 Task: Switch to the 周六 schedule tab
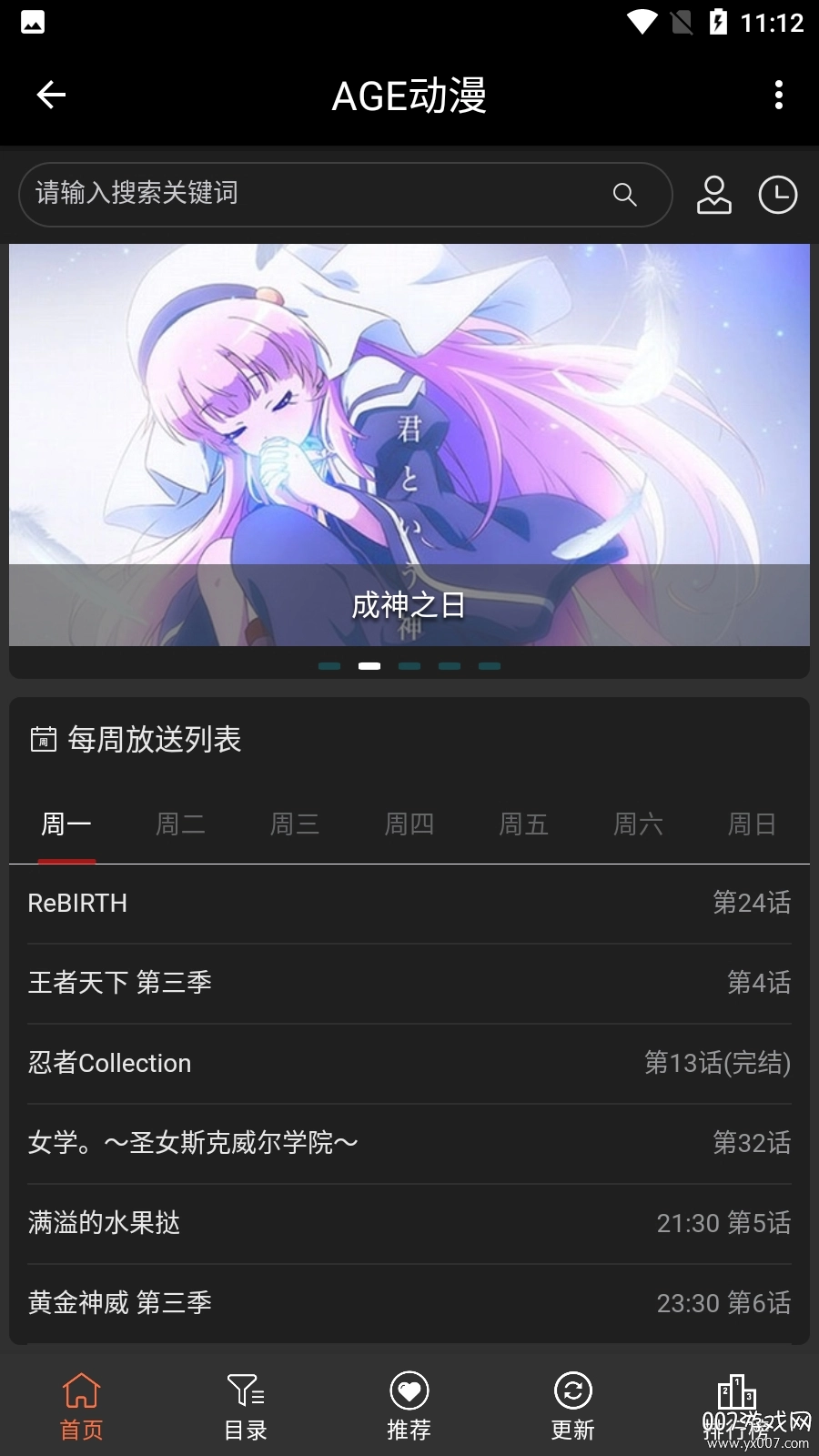pos(638,824)
